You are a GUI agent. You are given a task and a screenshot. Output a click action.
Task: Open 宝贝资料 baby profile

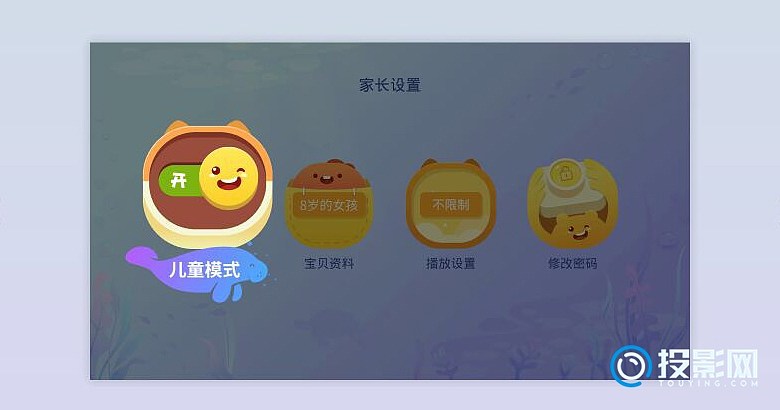[x=329, y=207]
